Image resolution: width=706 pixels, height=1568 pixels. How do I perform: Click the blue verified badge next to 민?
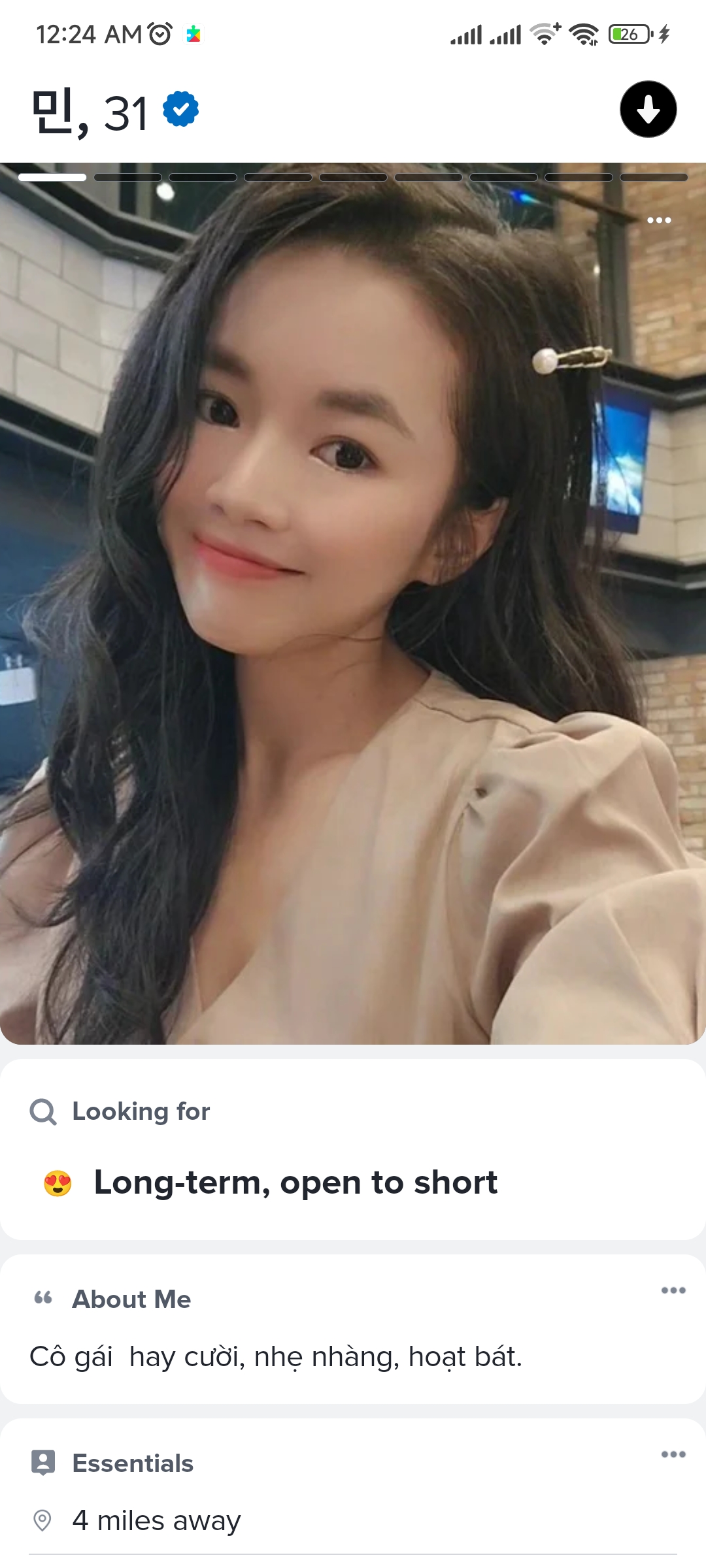(x=180, y=110)
